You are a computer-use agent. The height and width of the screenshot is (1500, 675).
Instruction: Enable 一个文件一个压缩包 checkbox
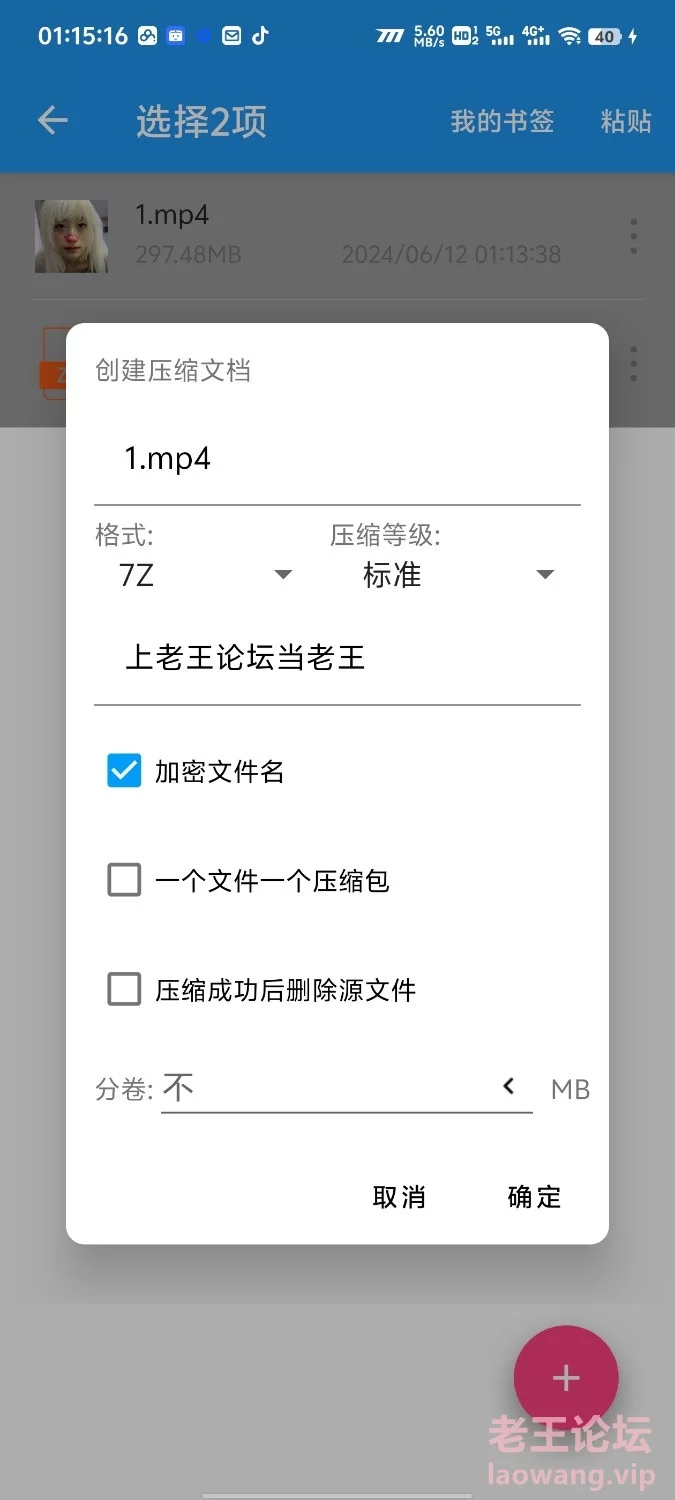(x=124, y=880)
